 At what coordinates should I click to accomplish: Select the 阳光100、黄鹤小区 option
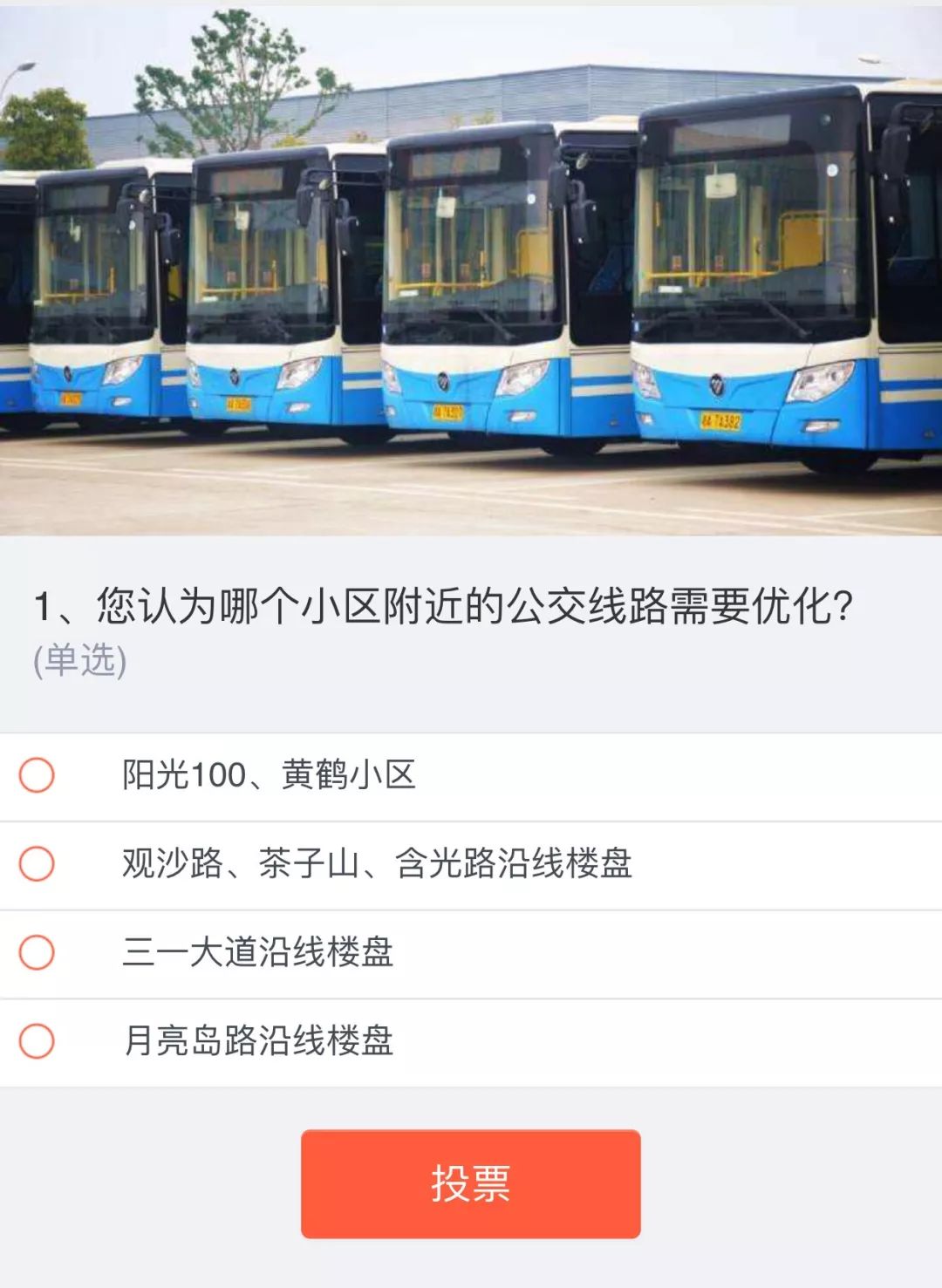(37, 775)
